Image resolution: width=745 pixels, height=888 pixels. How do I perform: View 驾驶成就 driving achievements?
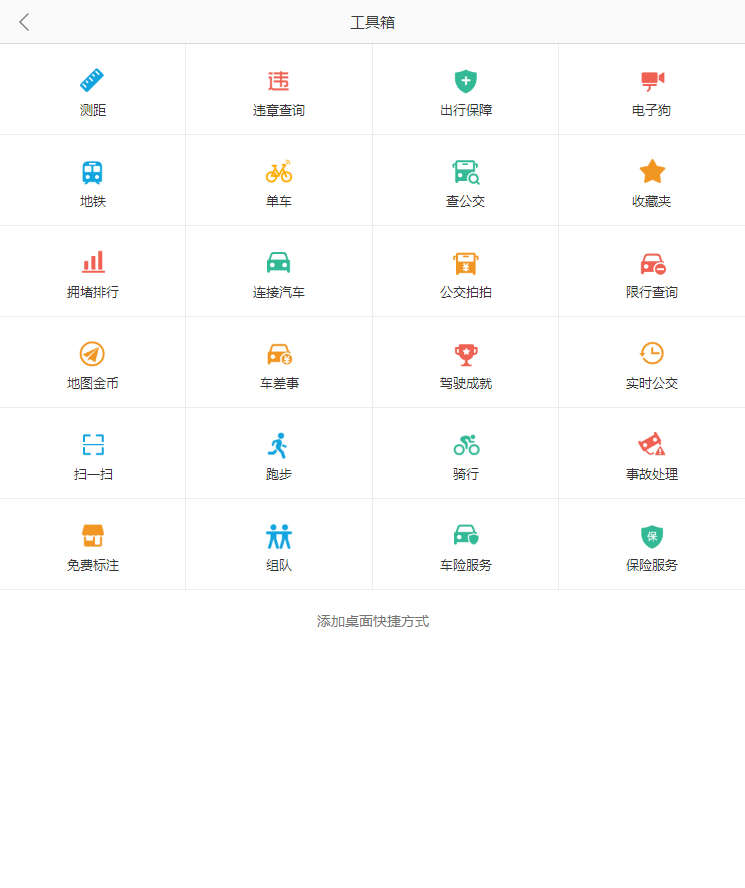click(465, 364)
